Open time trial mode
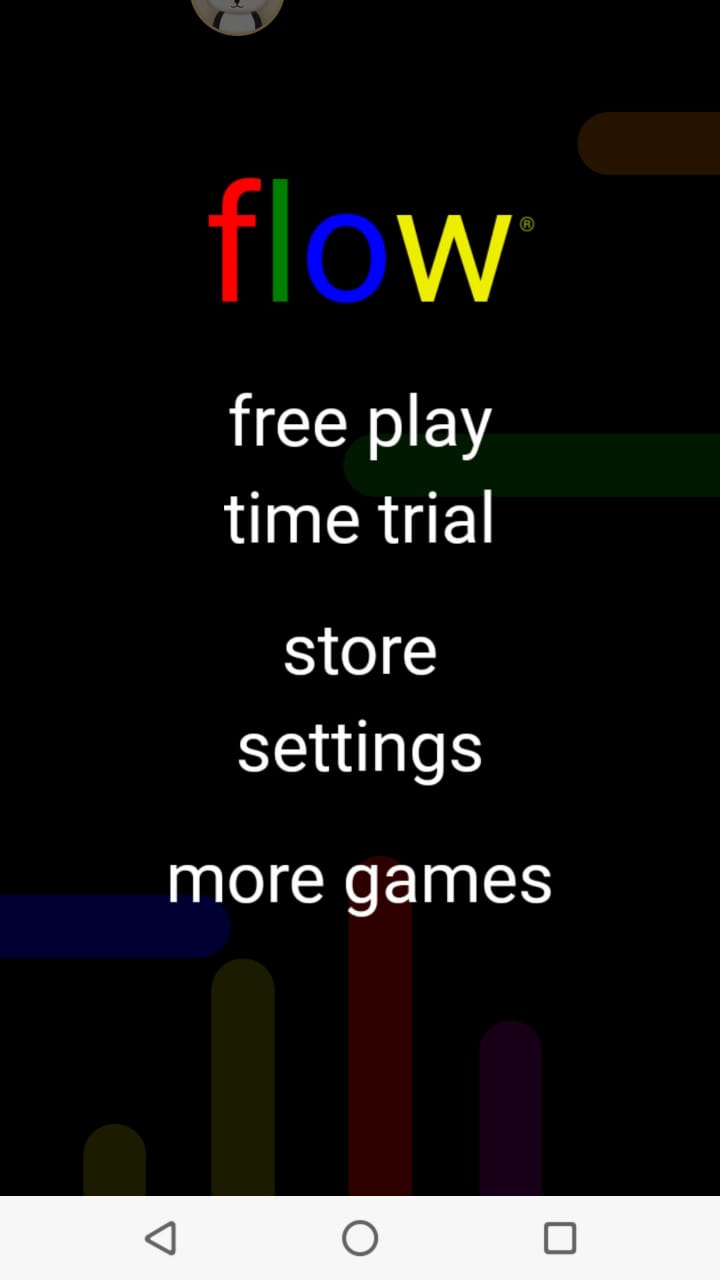The width and height of the screenshot is (720, 1280). tap(359, 518)
